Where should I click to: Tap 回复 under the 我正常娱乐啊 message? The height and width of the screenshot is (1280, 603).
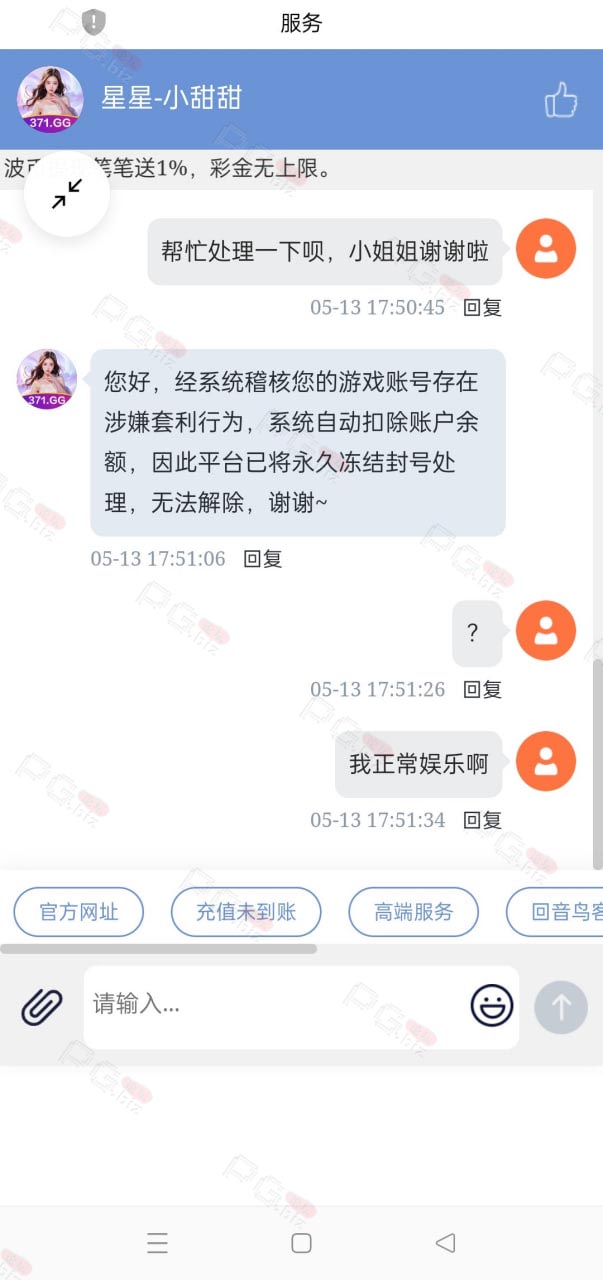point(482,820)
